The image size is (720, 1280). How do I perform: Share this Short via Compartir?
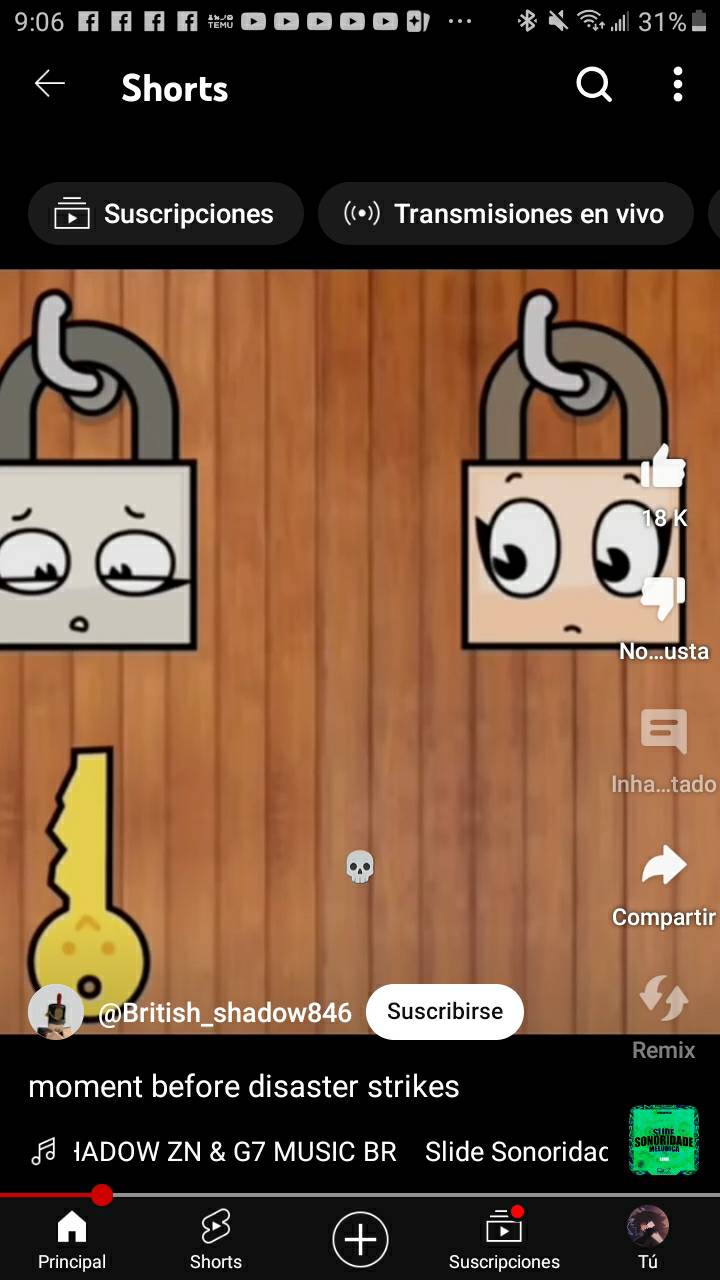click(663, 867)
